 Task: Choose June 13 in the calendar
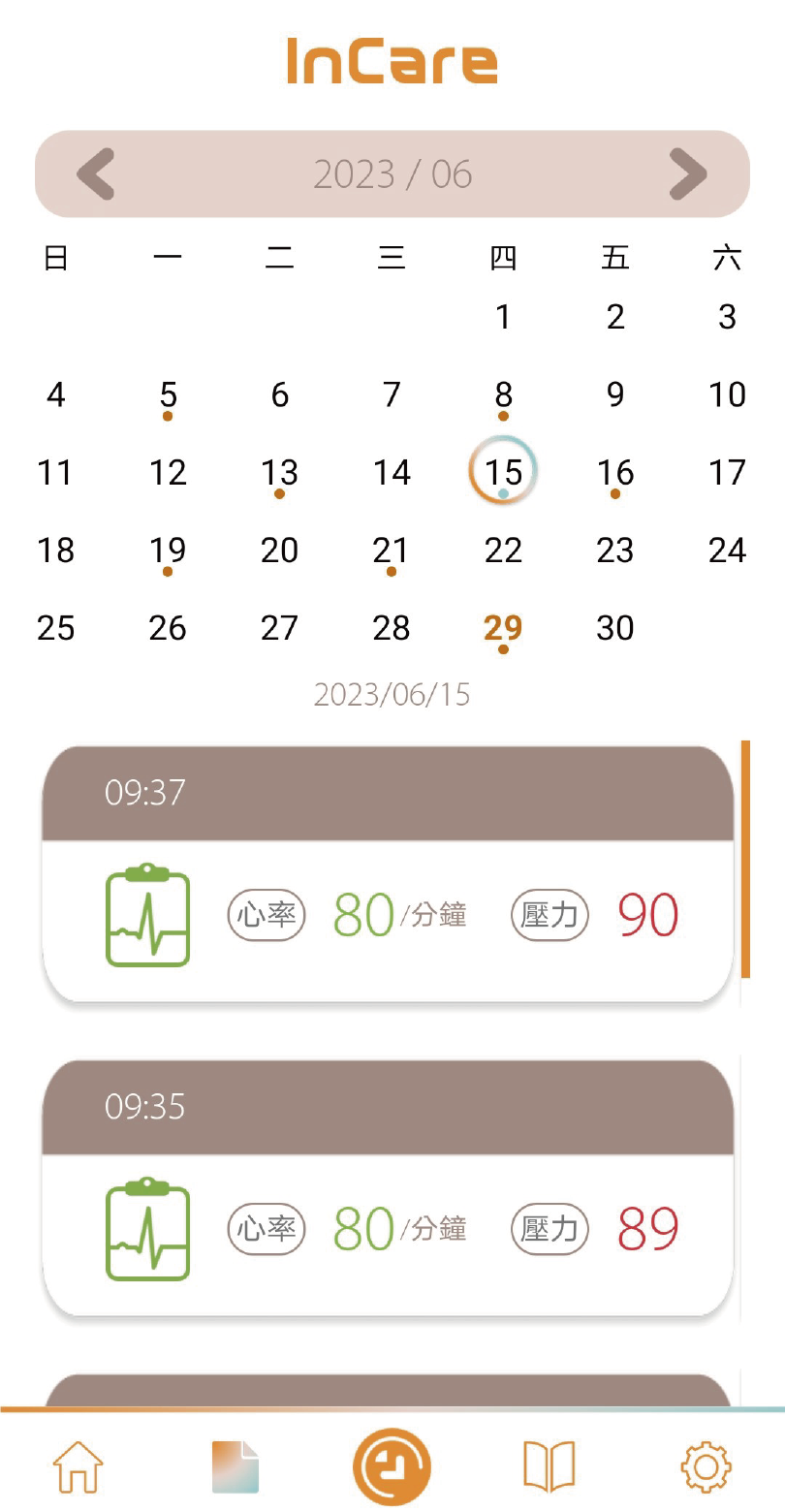pyautogui.click(x=279, y=473)
